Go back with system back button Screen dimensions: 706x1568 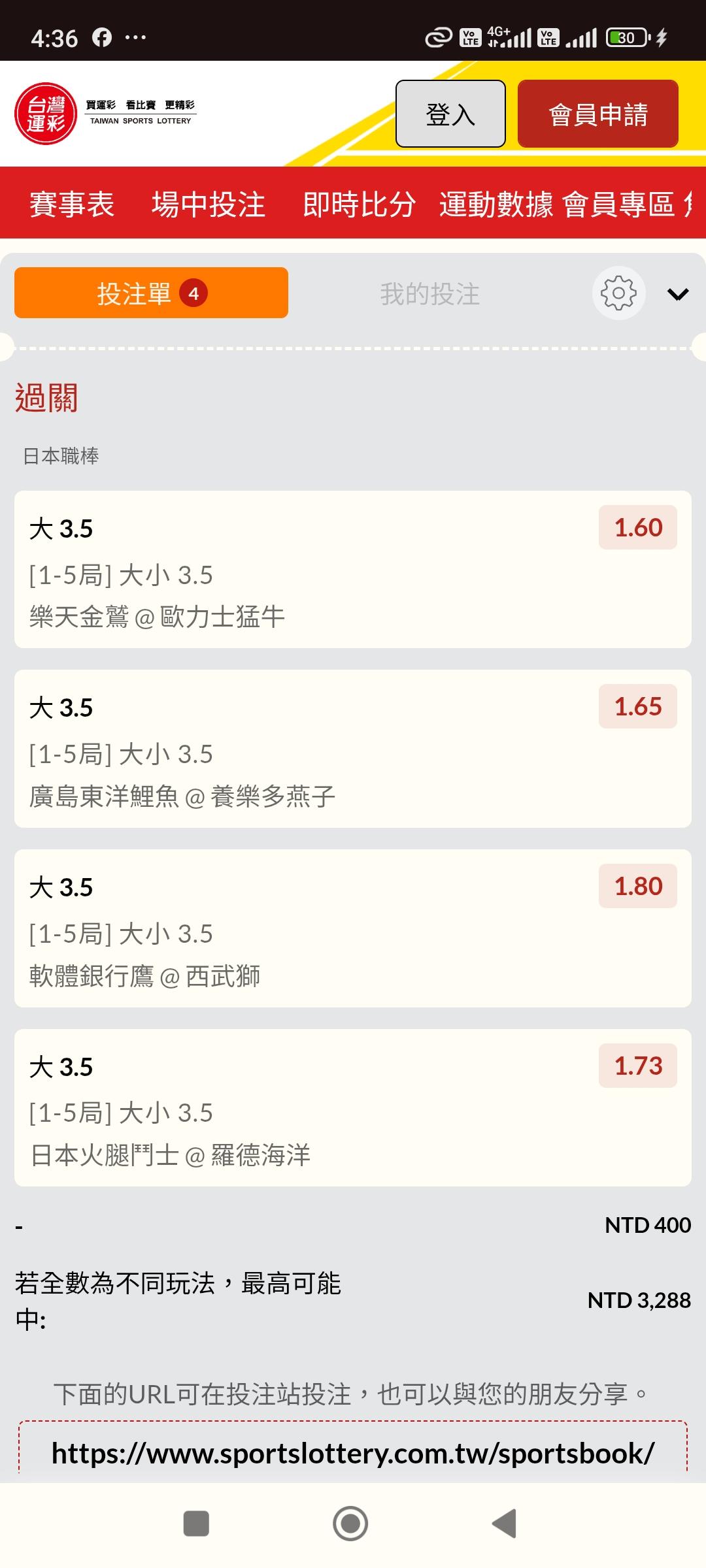[504, 1524]
